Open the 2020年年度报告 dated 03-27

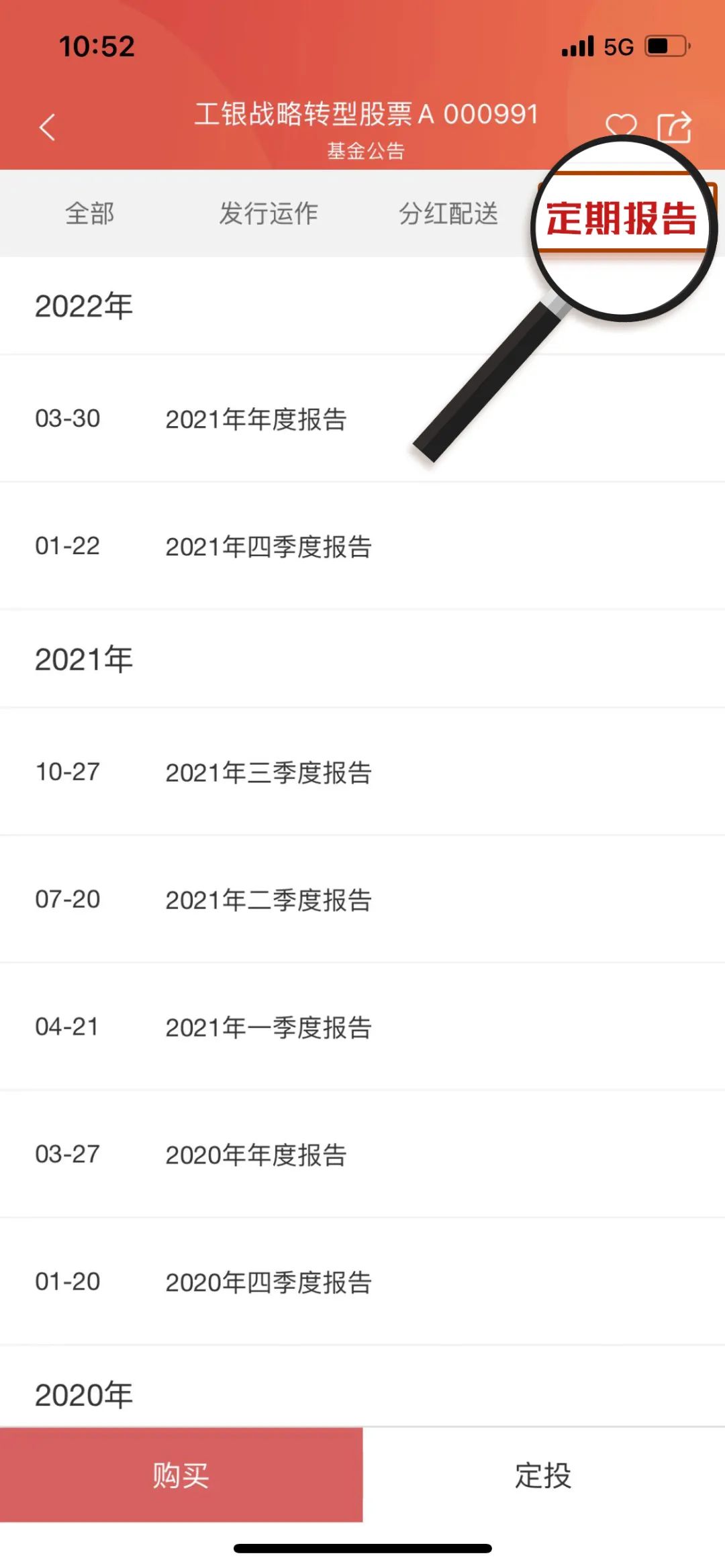pos(256,1155)
